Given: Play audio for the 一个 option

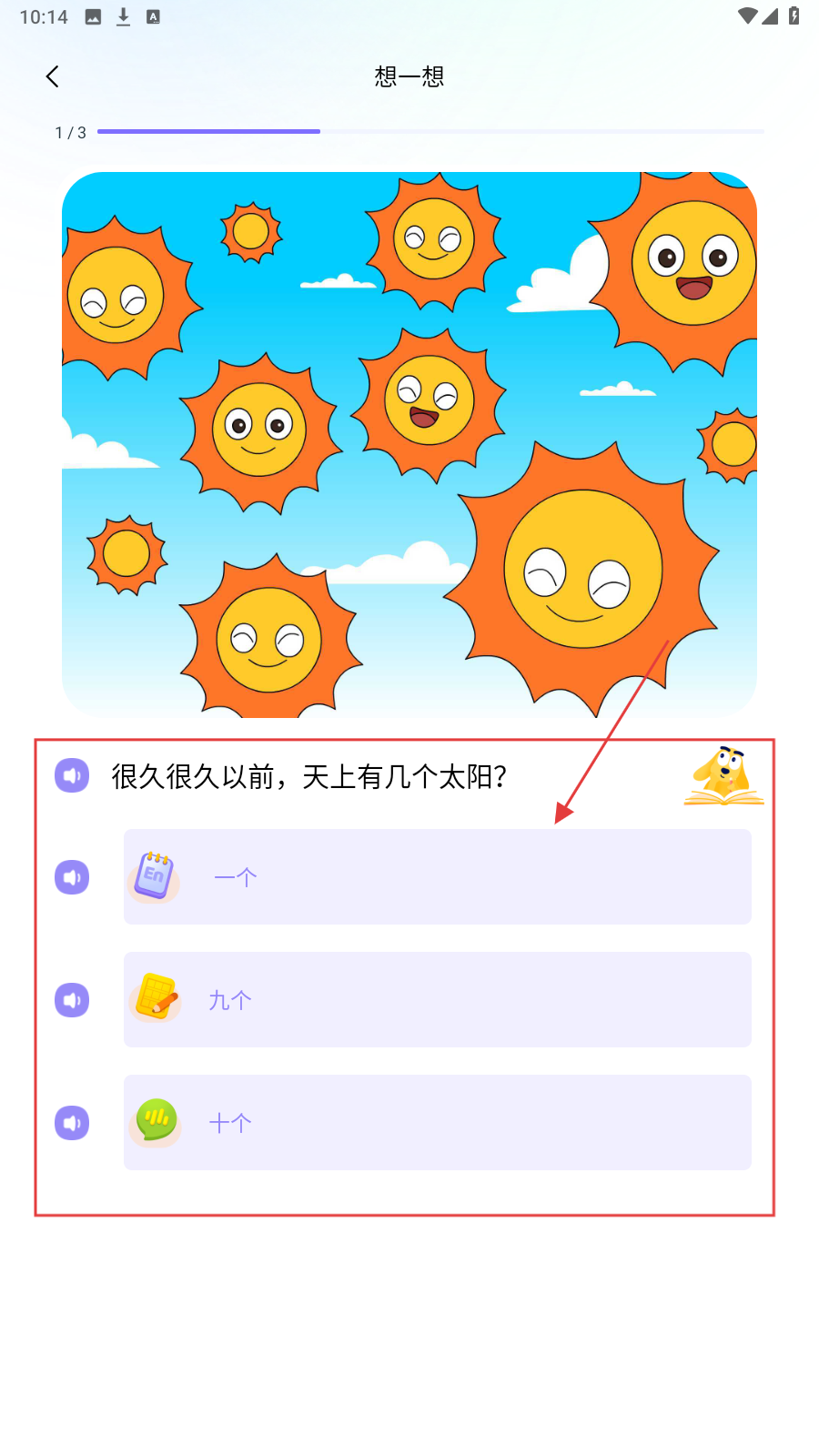Looking at the screenshot, I should (72, 877).
